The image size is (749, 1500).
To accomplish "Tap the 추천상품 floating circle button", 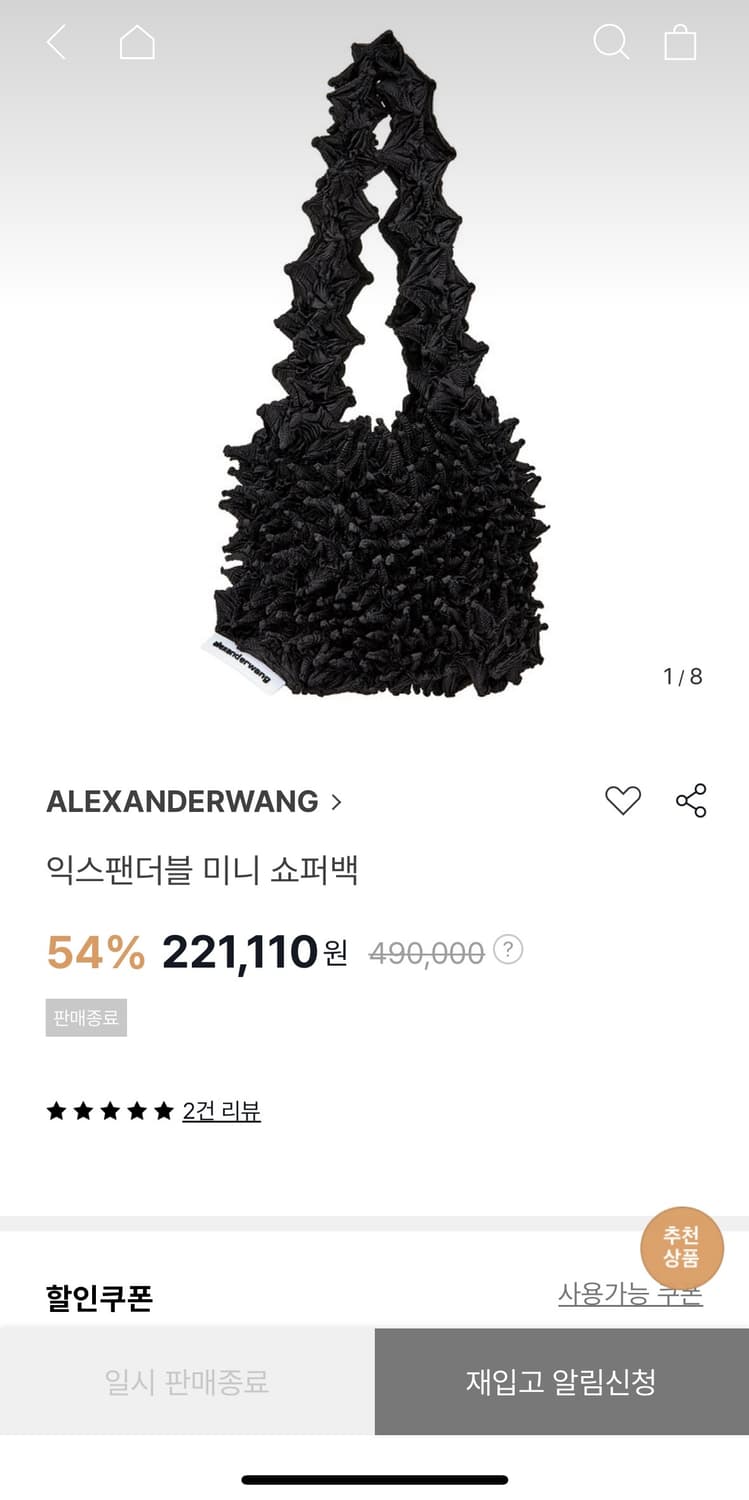I will point(682,1247).
